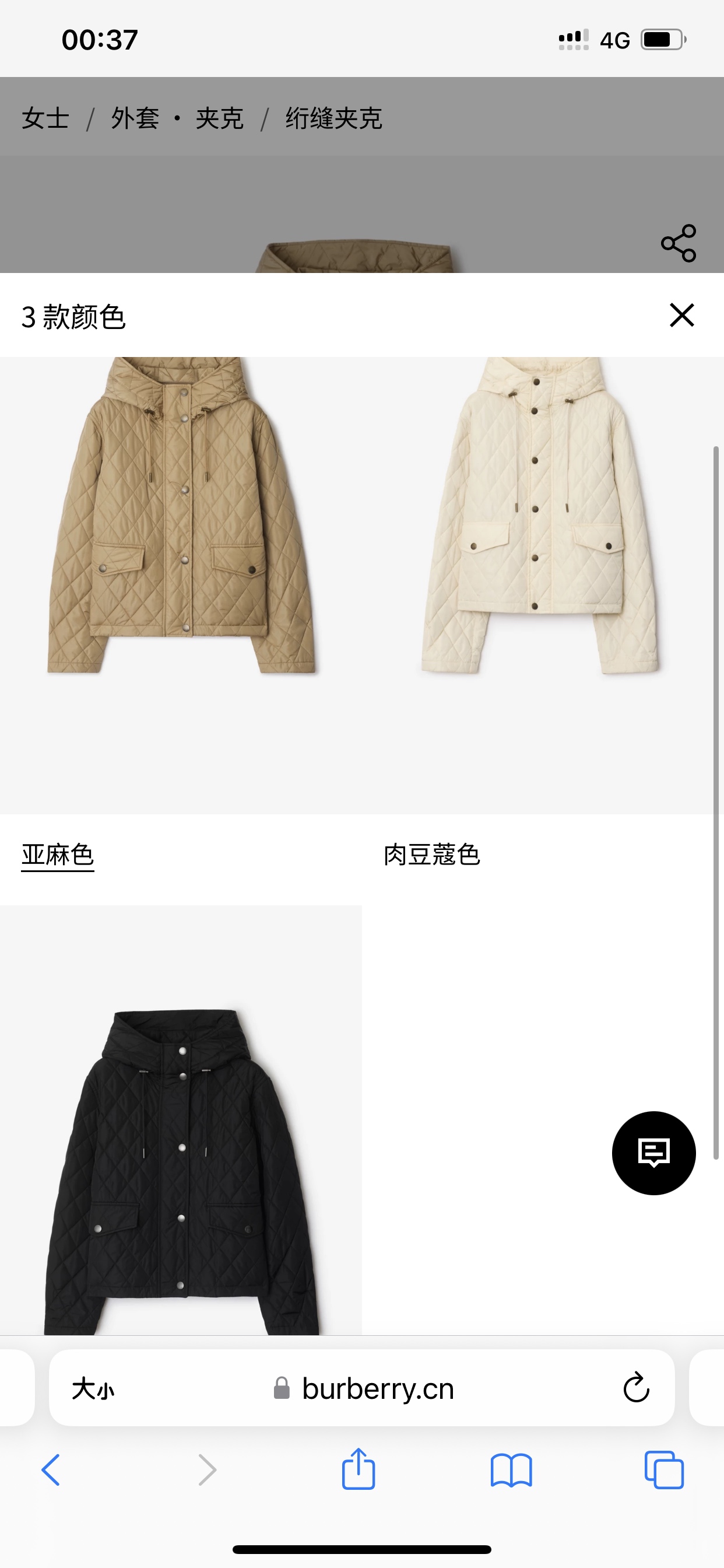
Task: Open the 大小 page settings menu
Action: coord(93,1389)
